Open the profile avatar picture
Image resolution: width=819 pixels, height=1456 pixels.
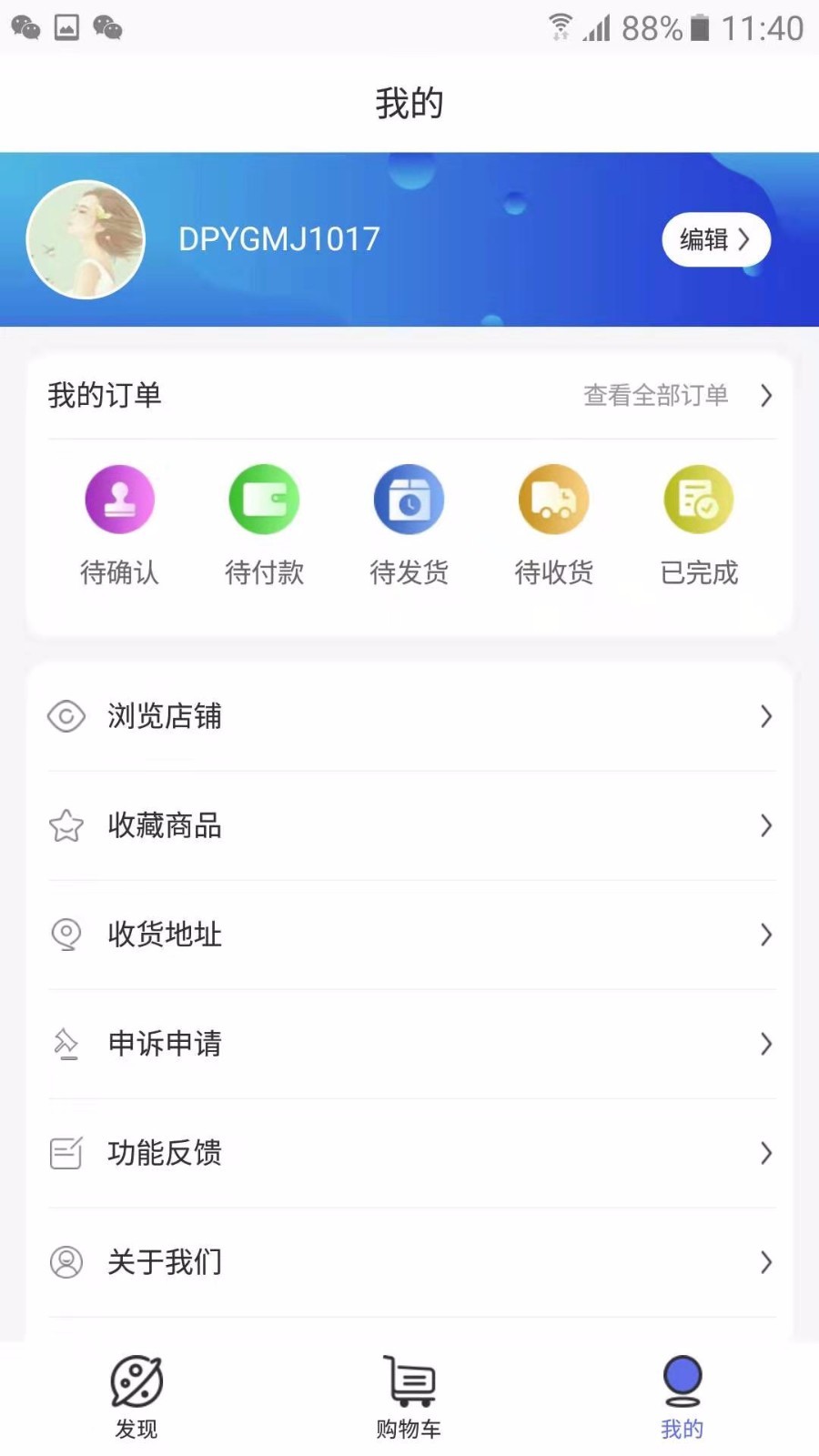pyautogui.click(x=86, y=239)
